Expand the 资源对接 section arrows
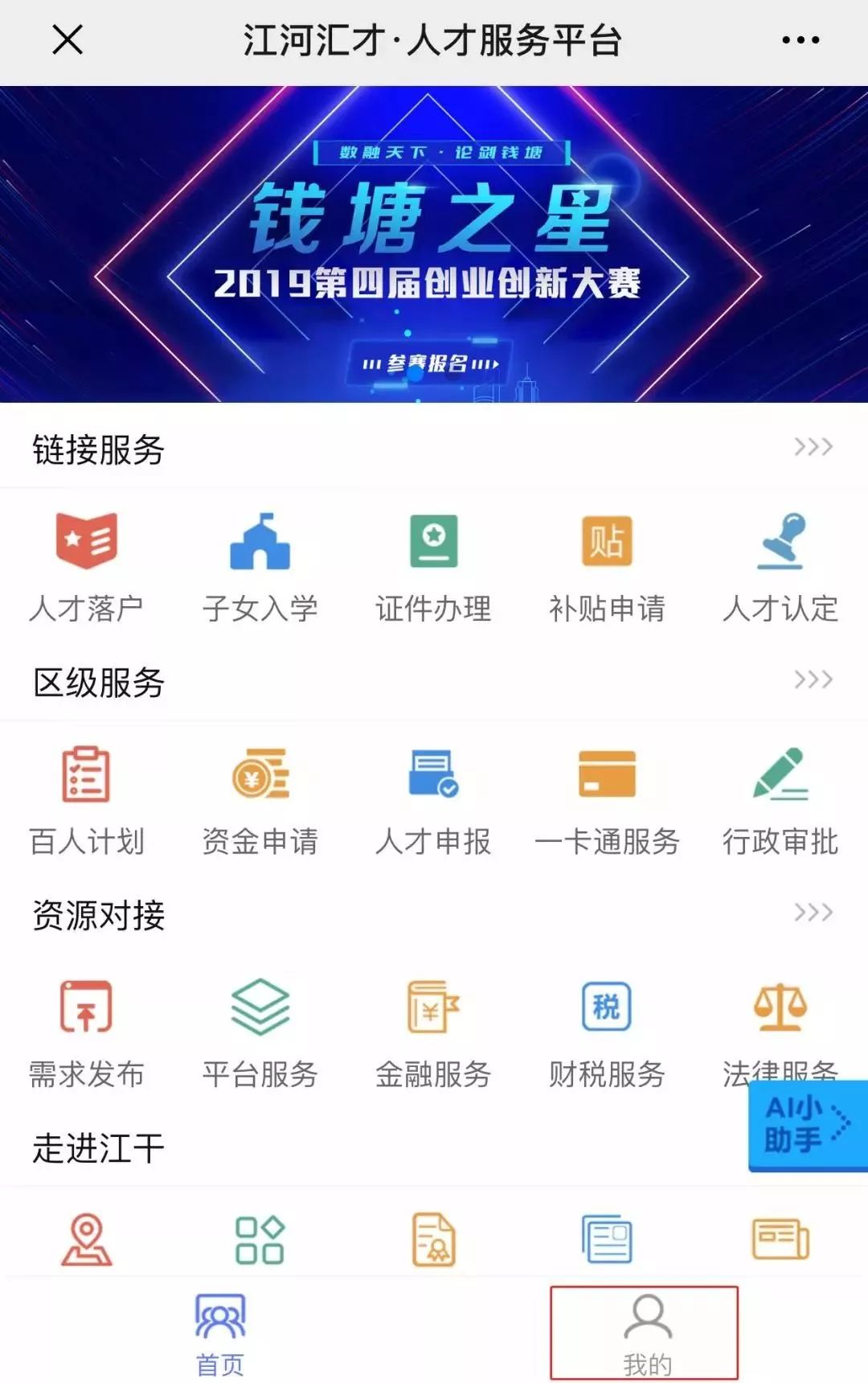 (812, 911)
